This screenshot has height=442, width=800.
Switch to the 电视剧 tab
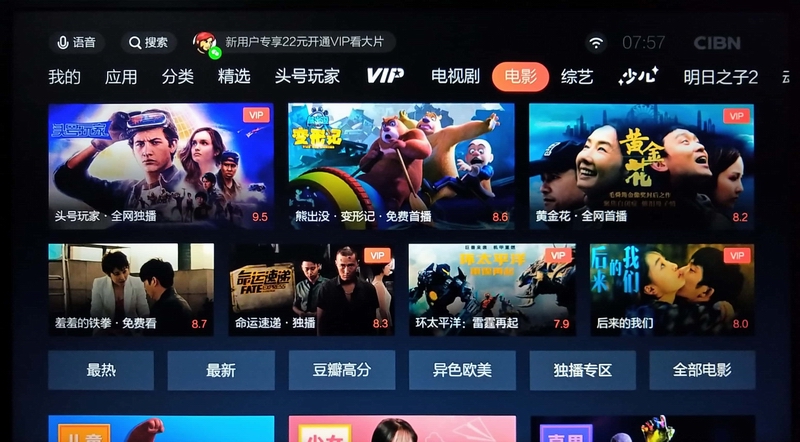tap(455, 77)
